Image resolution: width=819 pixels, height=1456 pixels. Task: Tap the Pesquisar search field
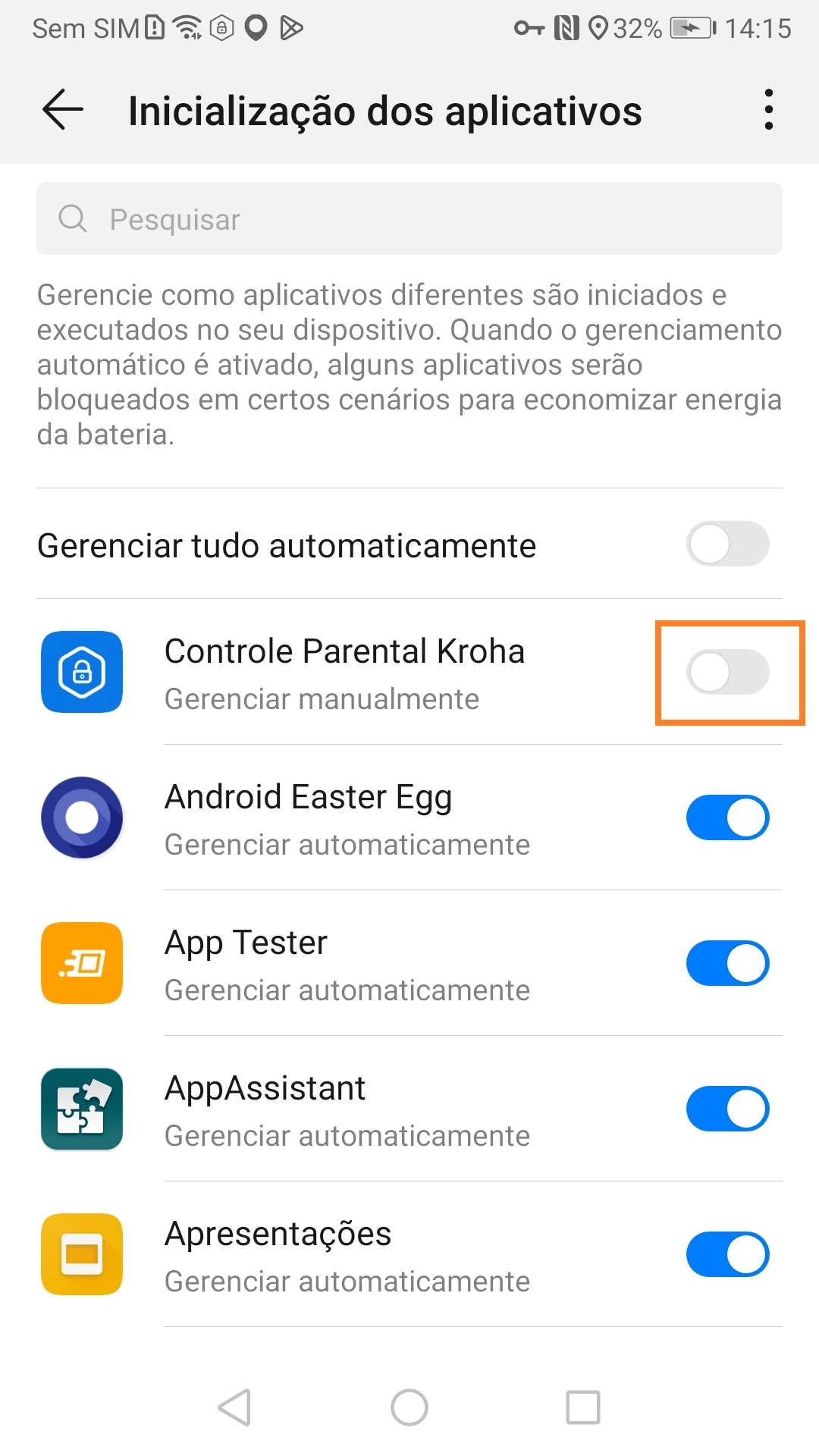click(409, 219)
